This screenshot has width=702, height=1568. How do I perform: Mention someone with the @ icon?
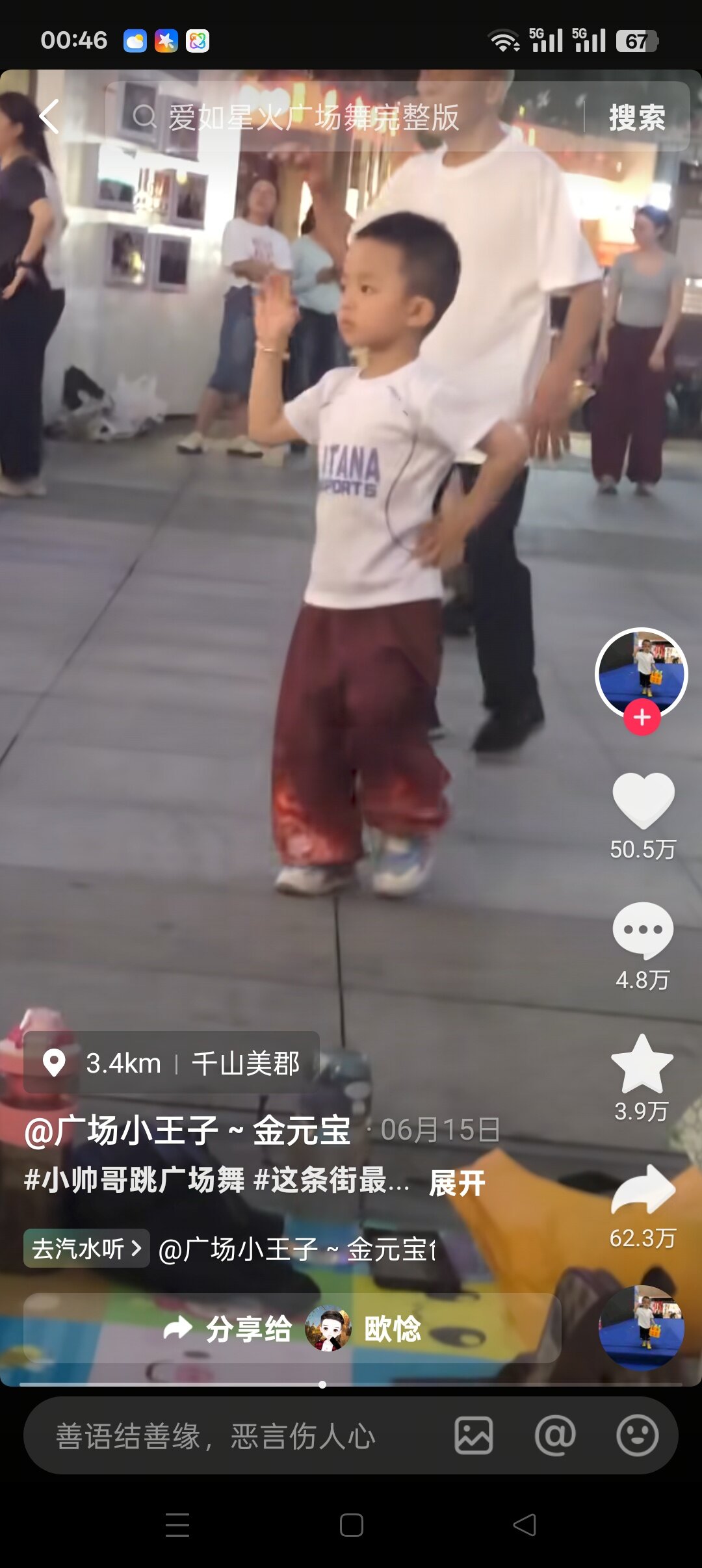(555, 1435)
